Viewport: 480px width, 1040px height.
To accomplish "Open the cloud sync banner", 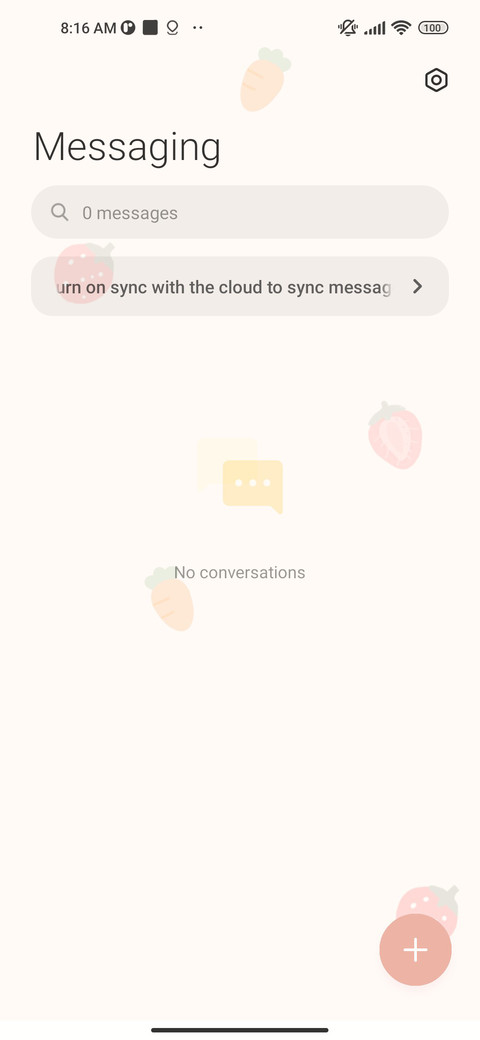I will pos(240,287).
